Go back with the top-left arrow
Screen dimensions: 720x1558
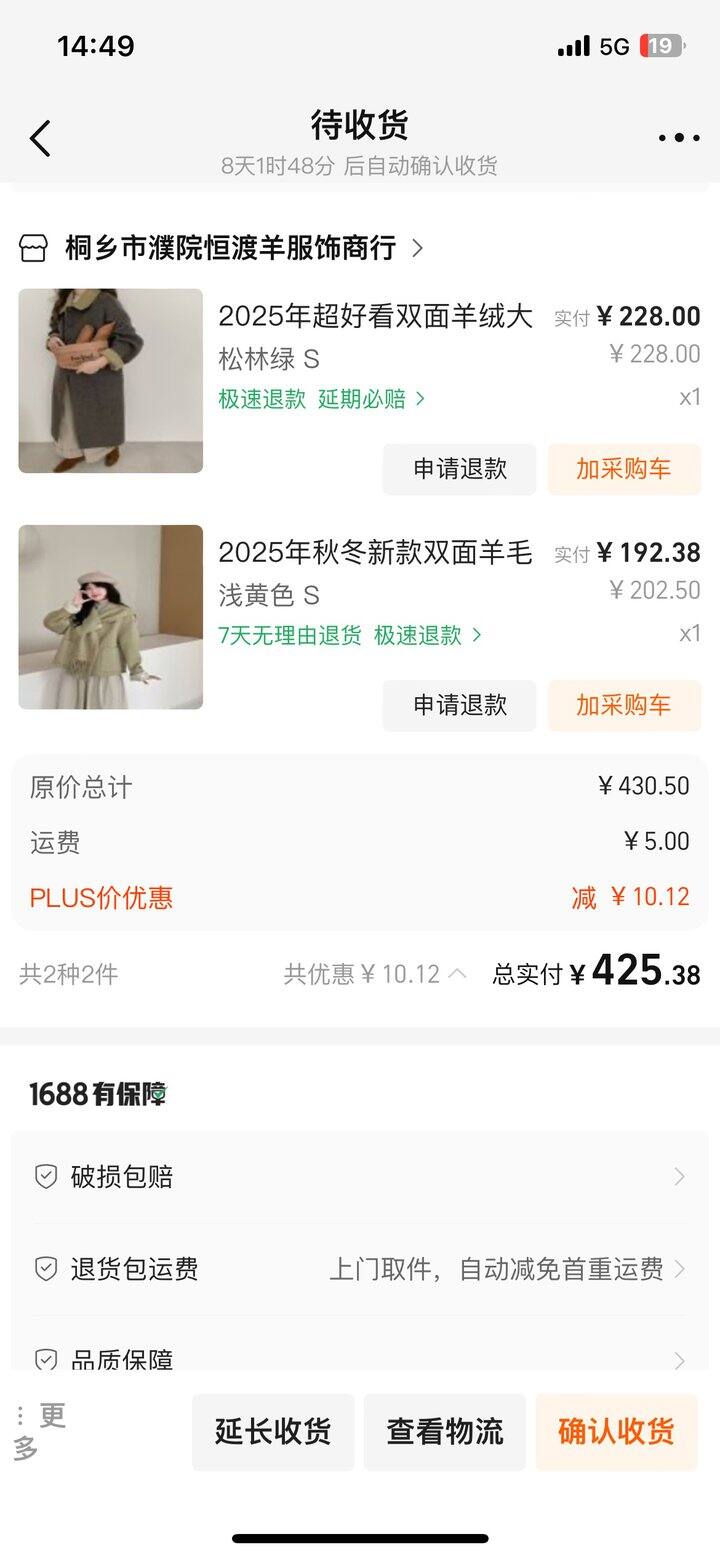[x=40, y=139]
